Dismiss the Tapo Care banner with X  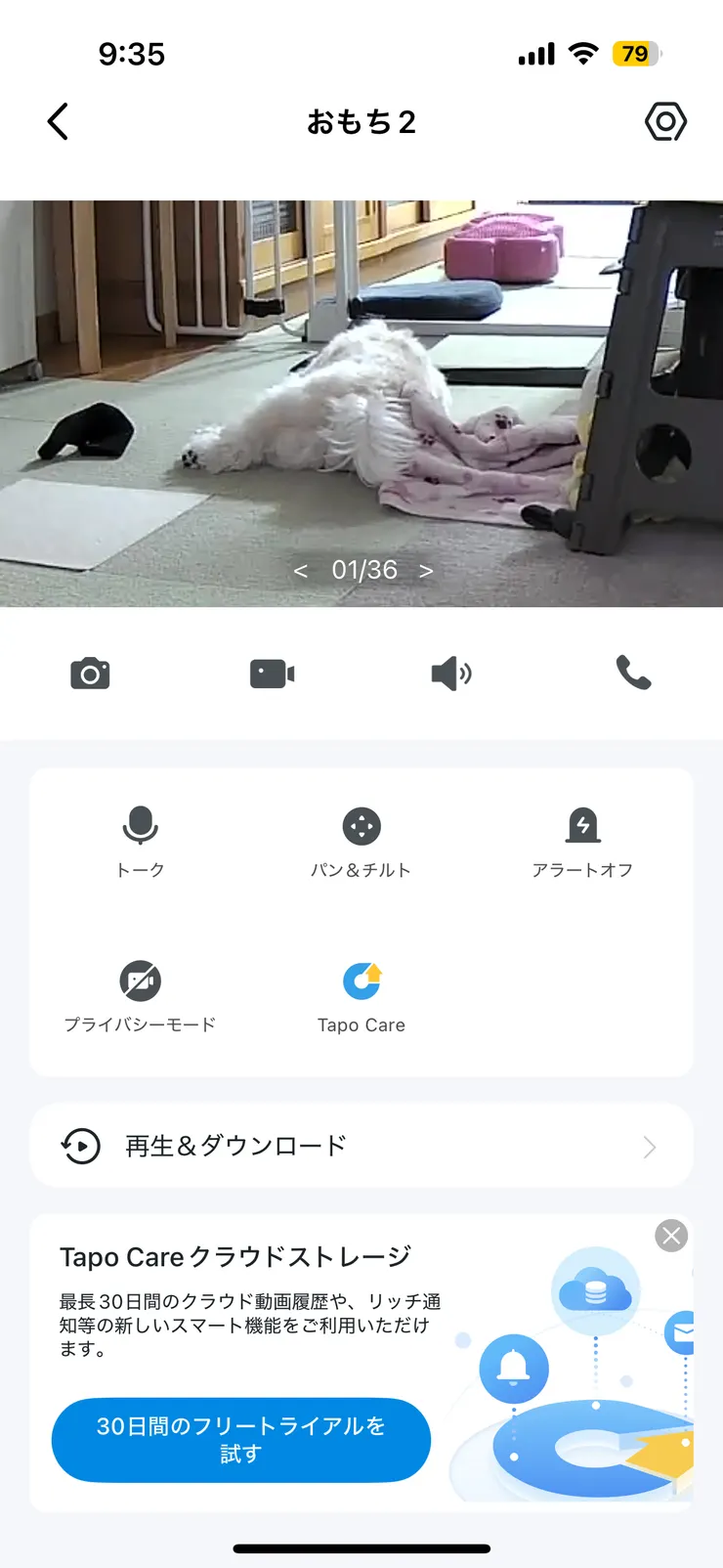point(670,1236)
